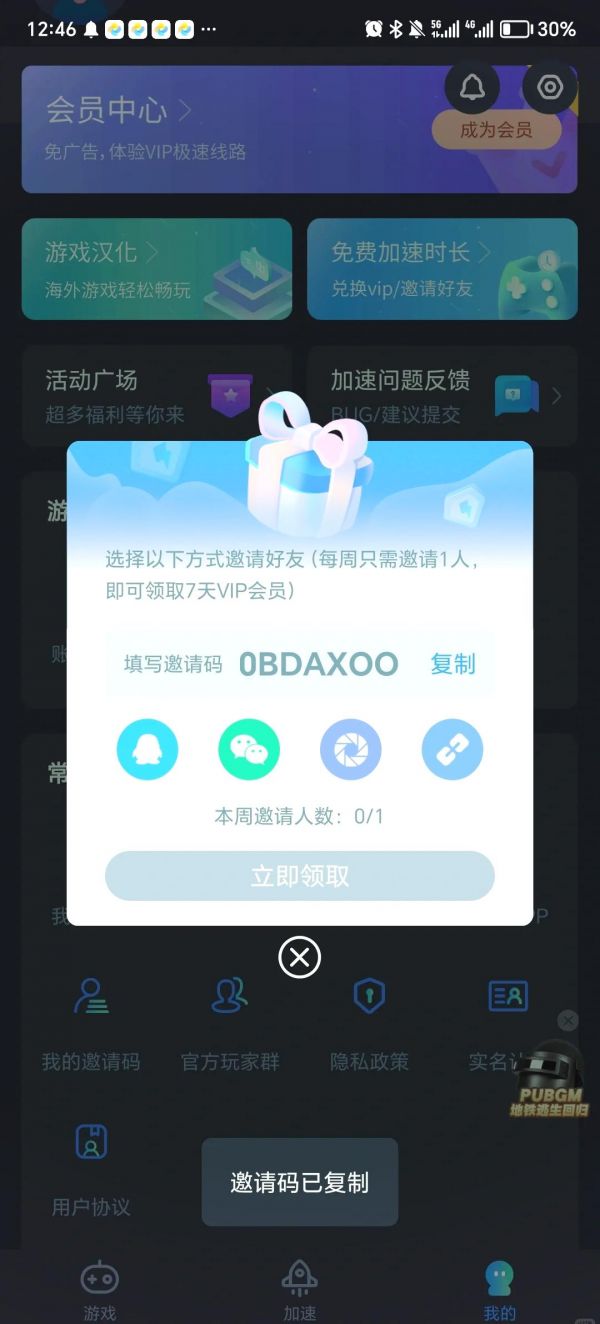This screenshot has width=600, height=1324.
Task: Copy the invite code 0BDAXOO
Action: [x=452, y=664]
